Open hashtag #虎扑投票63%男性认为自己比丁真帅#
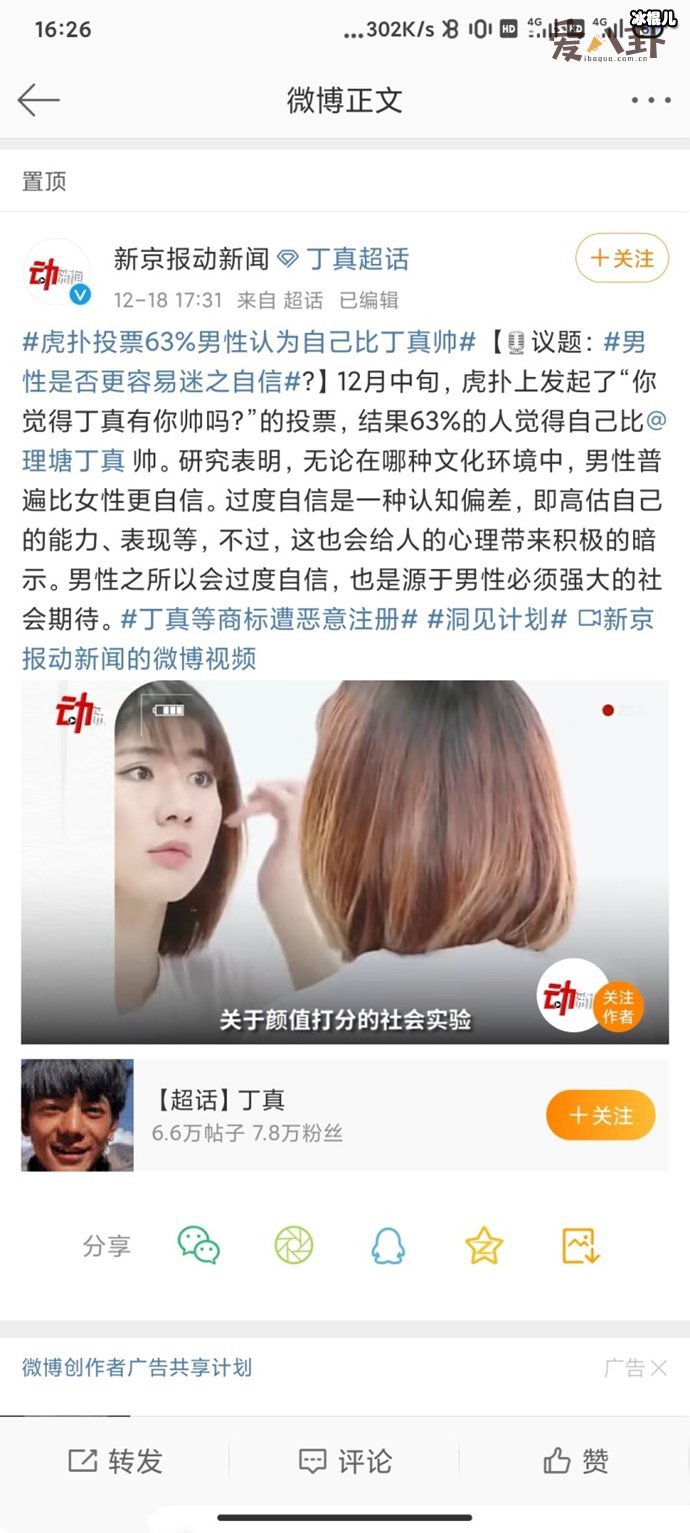 coord(248,343)
